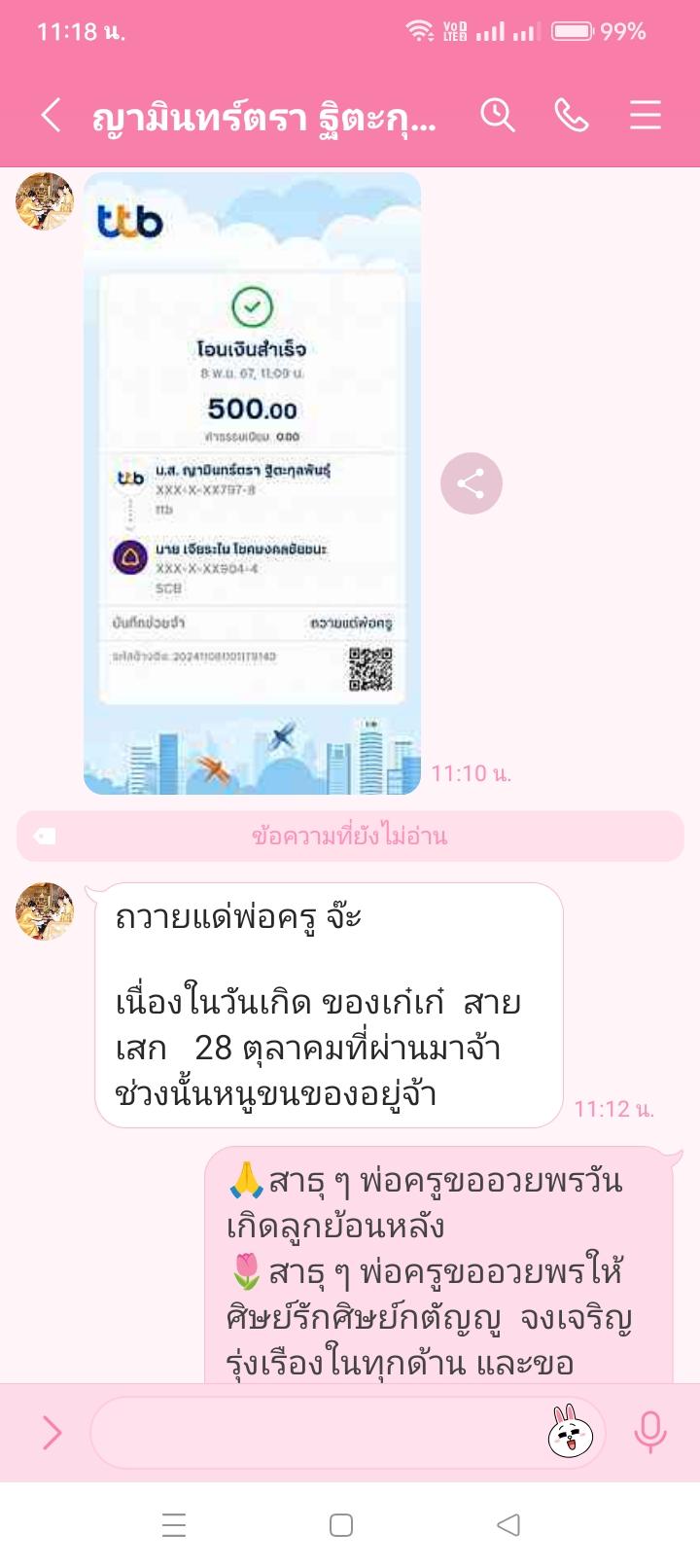Tap the system back button
This screenshot has width=700, height=1568.
click(507, 1524)
